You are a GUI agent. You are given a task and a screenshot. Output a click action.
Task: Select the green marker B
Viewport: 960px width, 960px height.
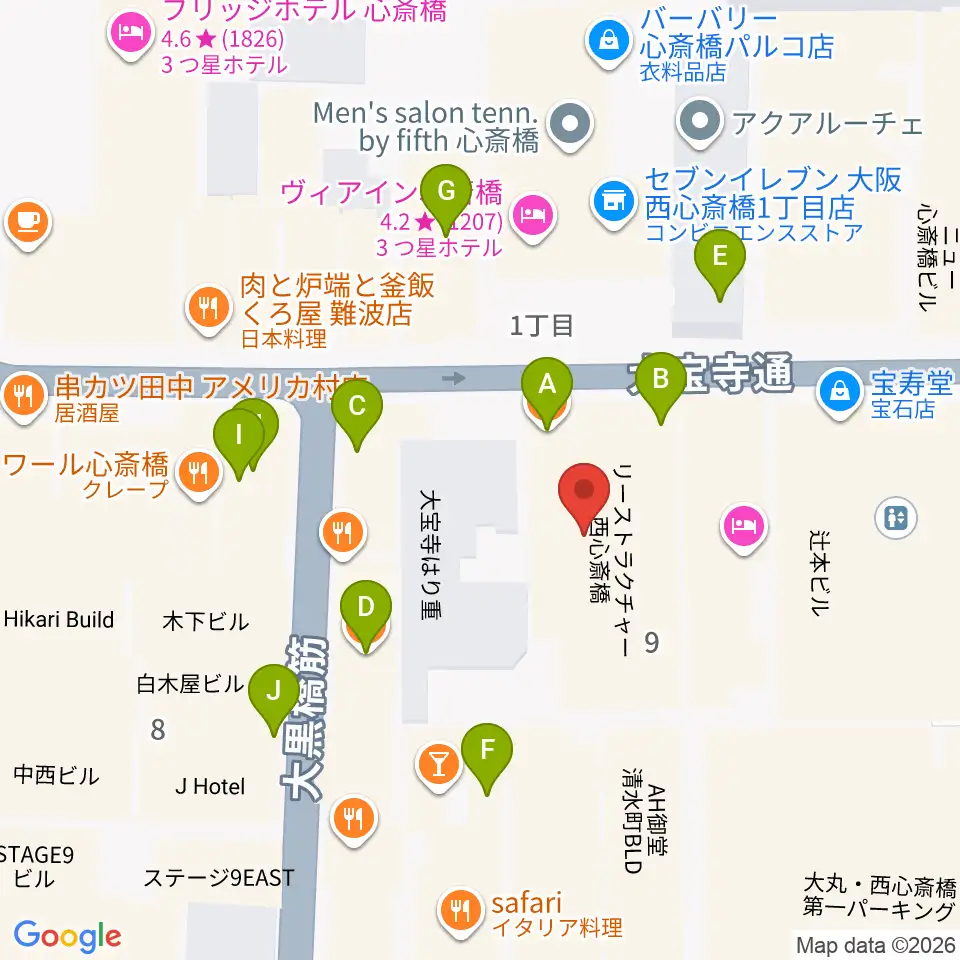coord(660,388)
